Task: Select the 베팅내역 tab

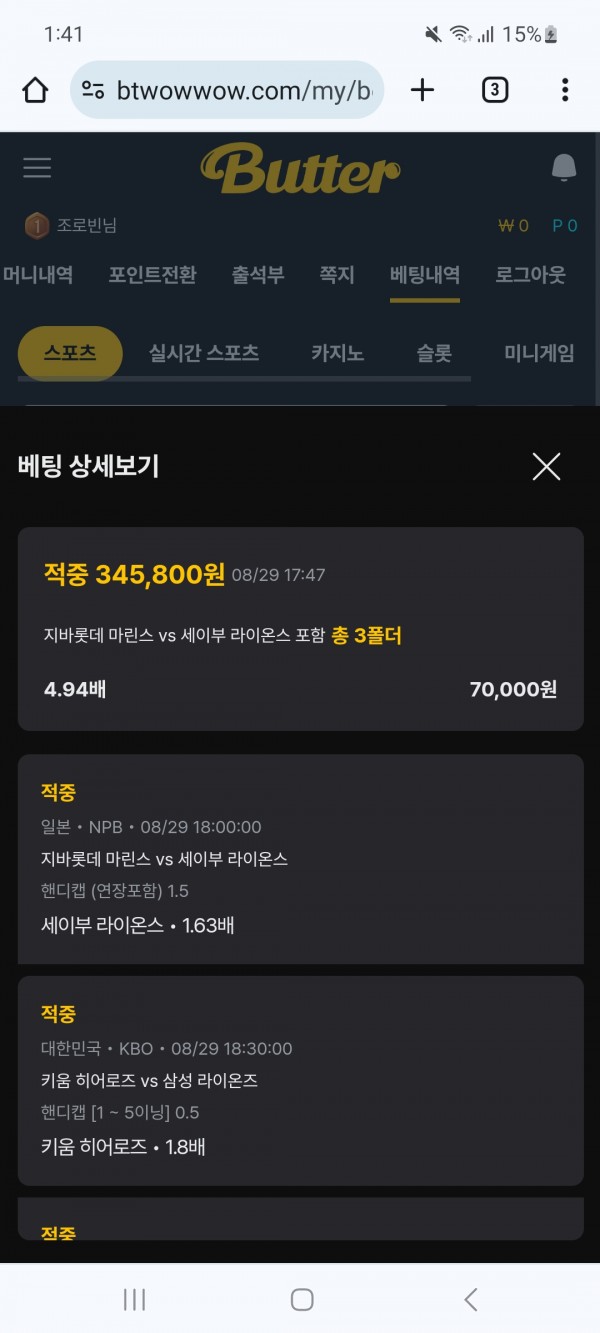Action: click(x=425, y=275)
